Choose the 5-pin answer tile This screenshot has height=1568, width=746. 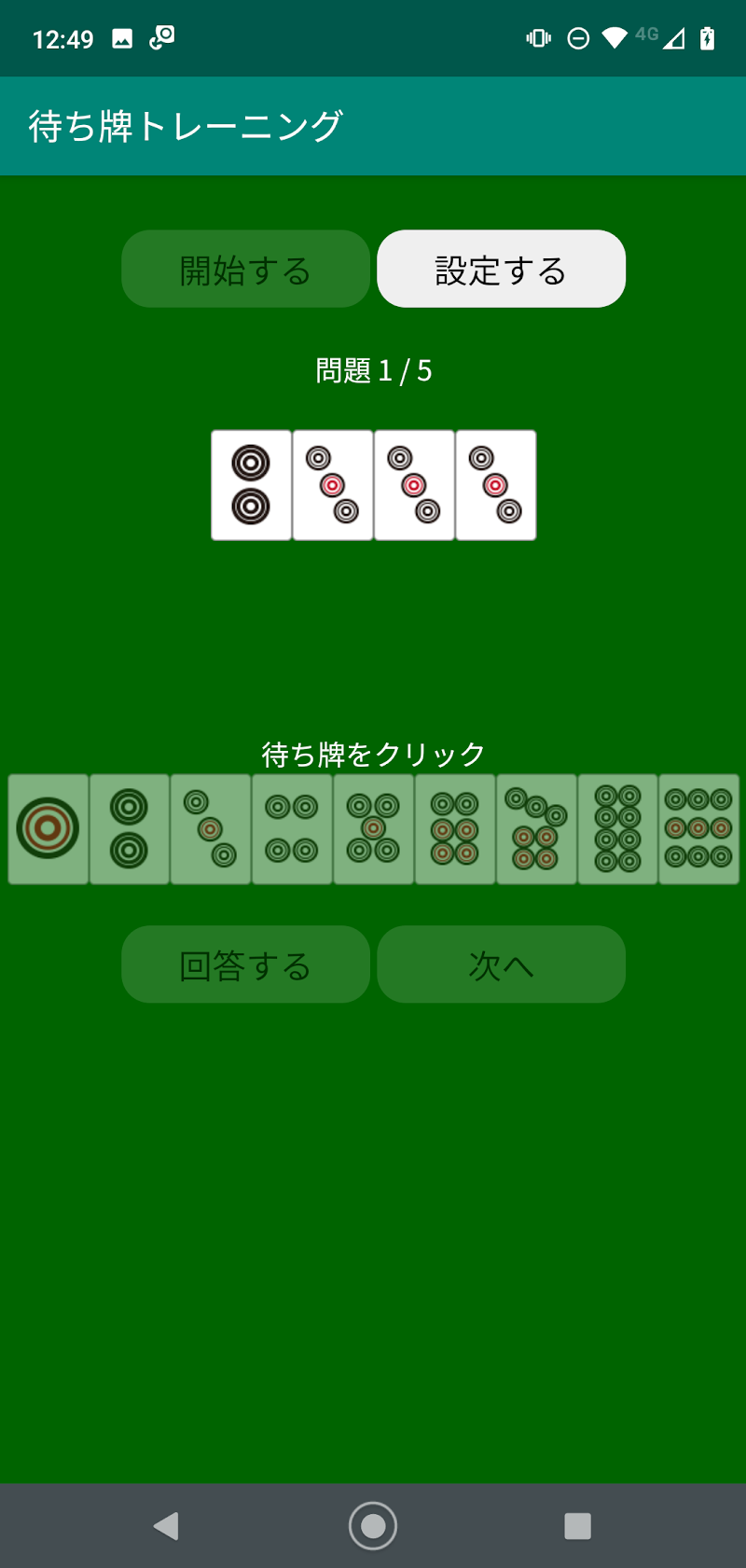click(373, 828)
